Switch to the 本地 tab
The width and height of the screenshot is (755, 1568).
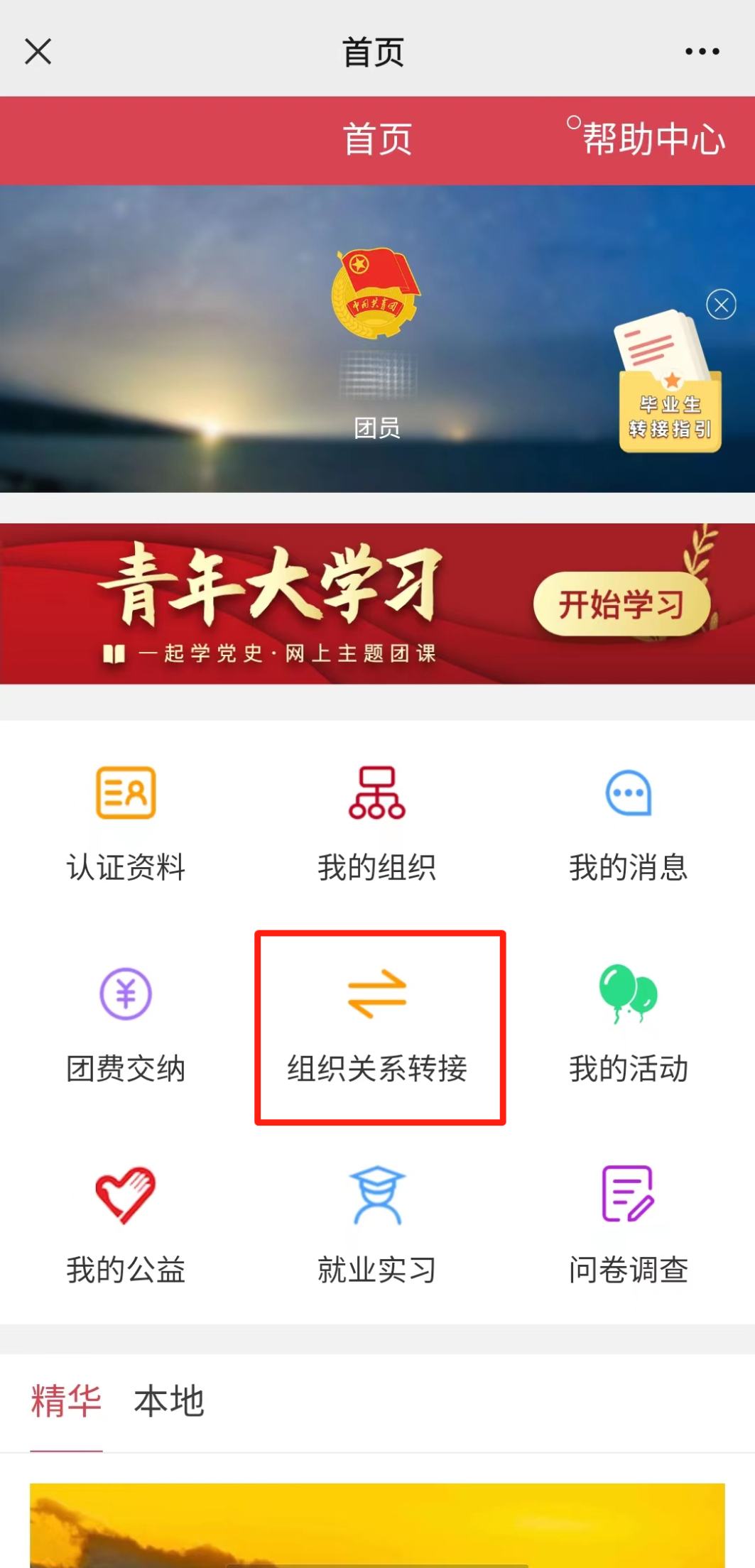click(x=169, y=1401)
